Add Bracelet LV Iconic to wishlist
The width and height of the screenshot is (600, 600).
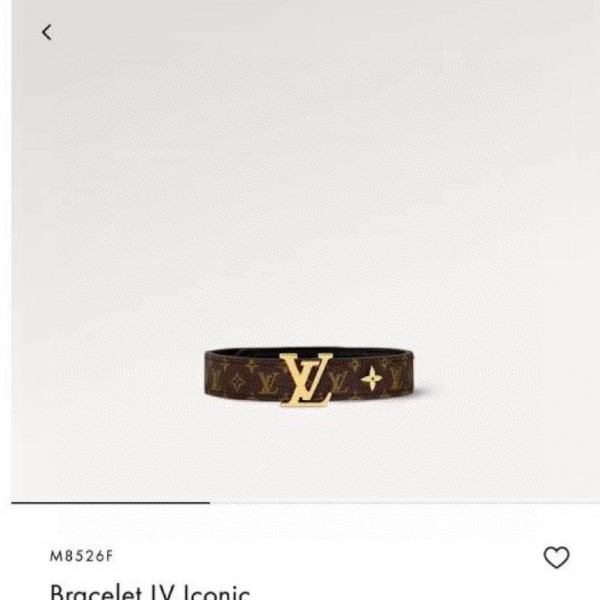556,557
